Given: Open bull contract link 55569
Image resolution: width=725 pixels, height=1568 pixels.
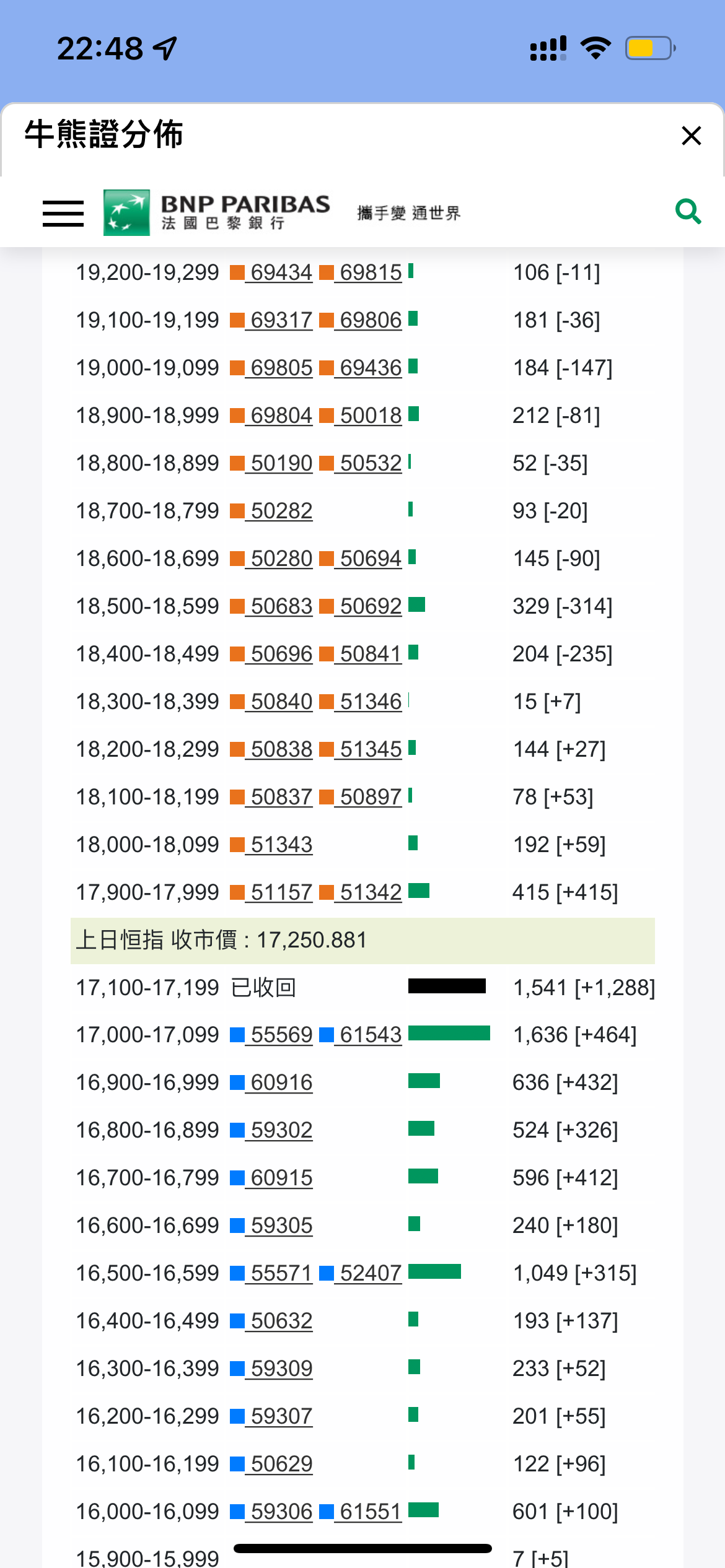Looking at the screenshot, I should 281,1035.
